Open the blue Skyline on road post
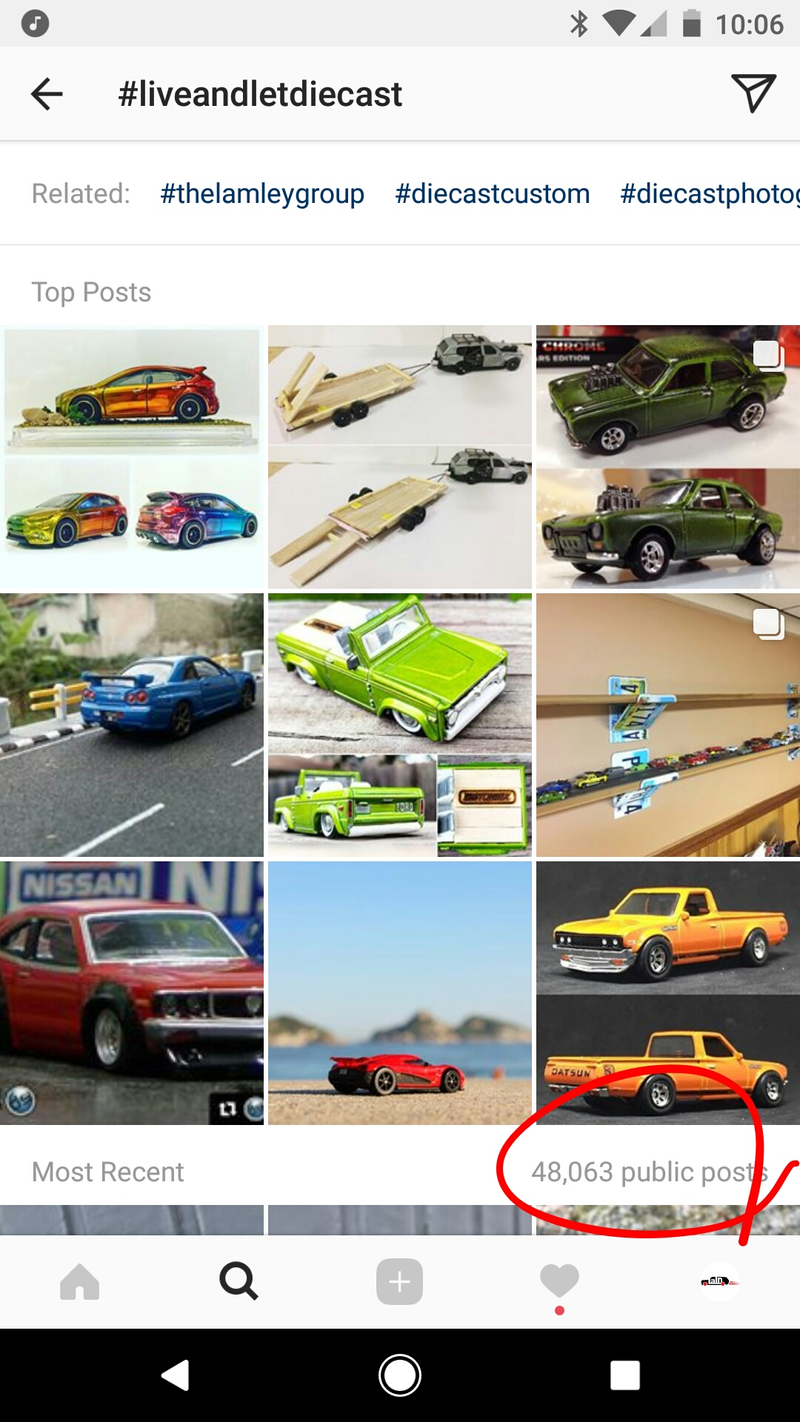 click(132, 725)
